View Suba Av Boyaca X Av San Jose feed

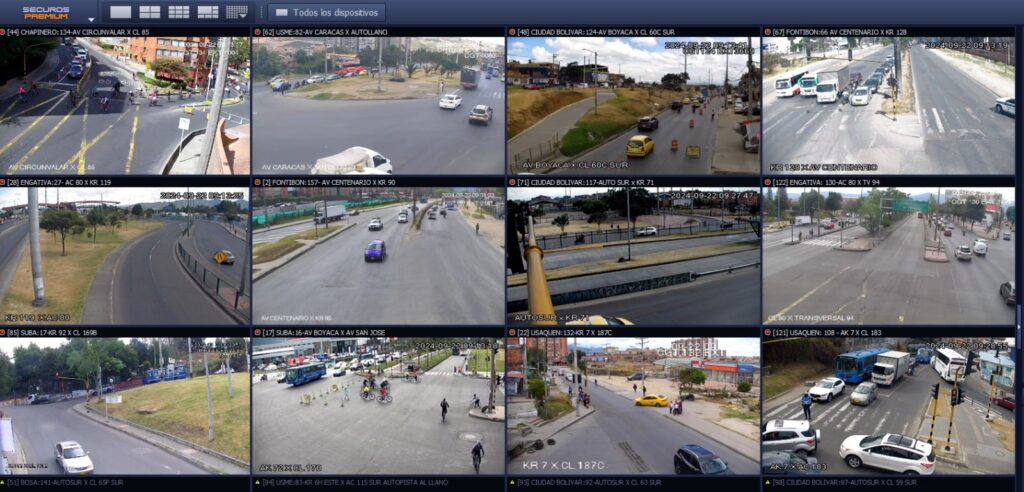(378, 406)
